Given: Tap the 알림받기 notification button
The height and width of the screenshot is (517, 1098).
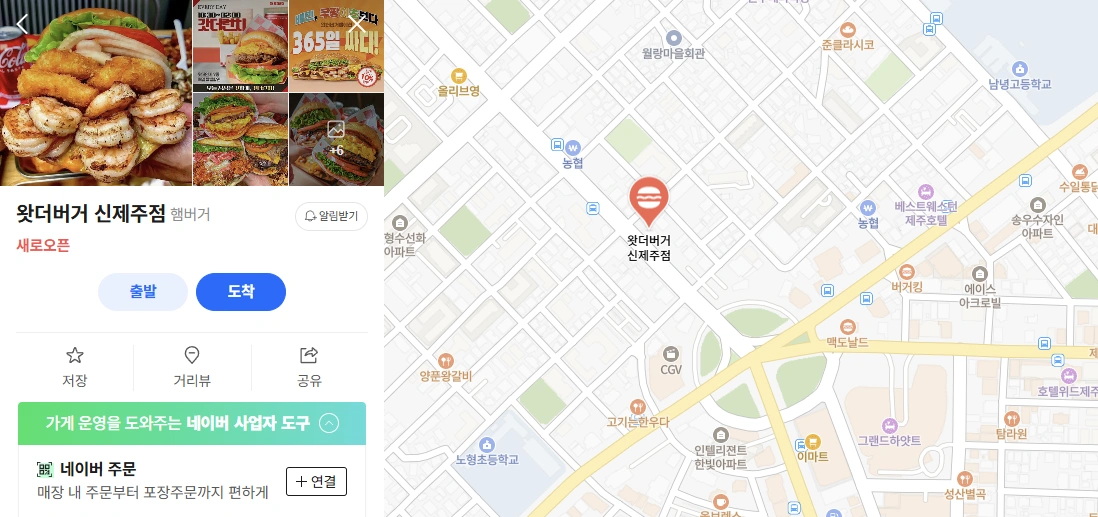Looking at the screenshot, I should point(331,216).
